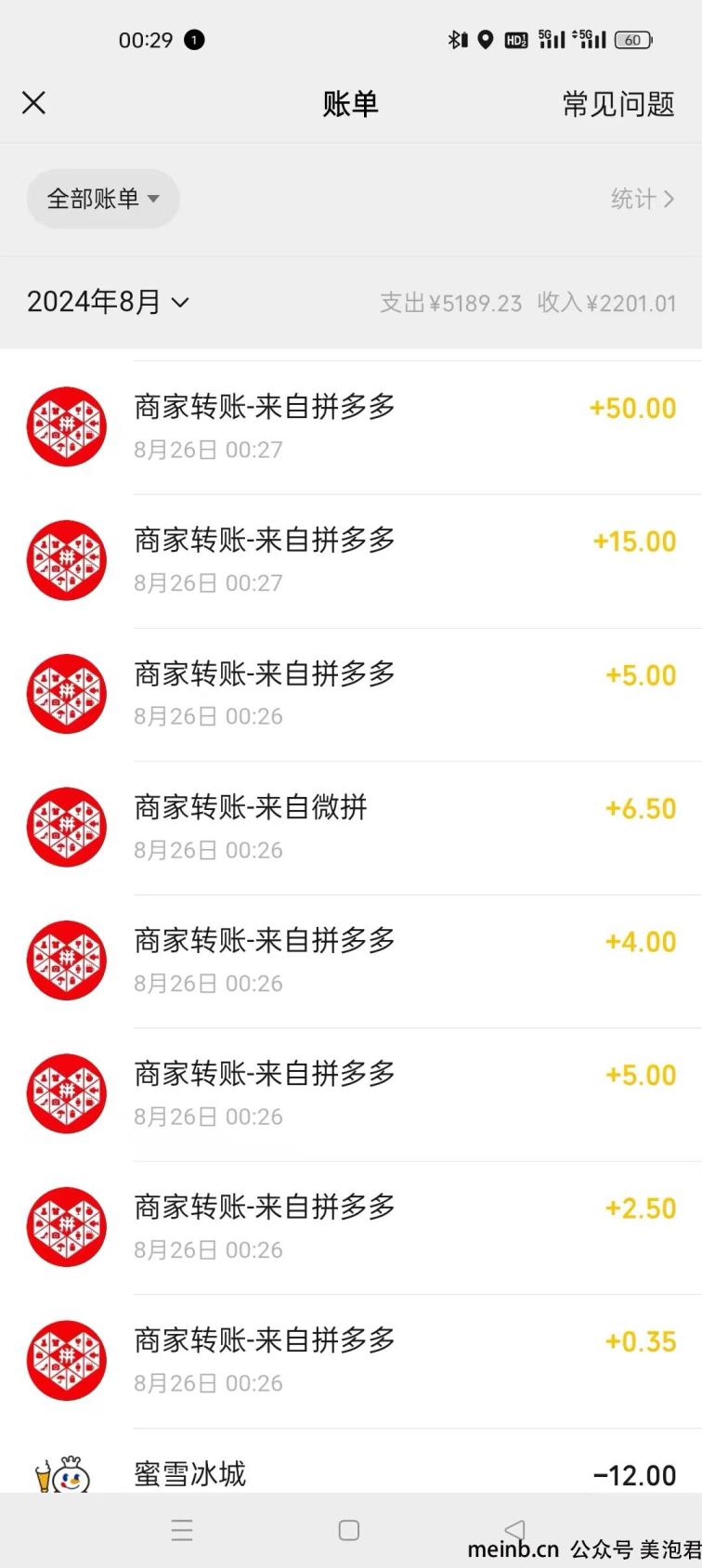Expand the 全部账单 filter dropdown
Screen dimensions: 702x1568
[x=103, y=199]
